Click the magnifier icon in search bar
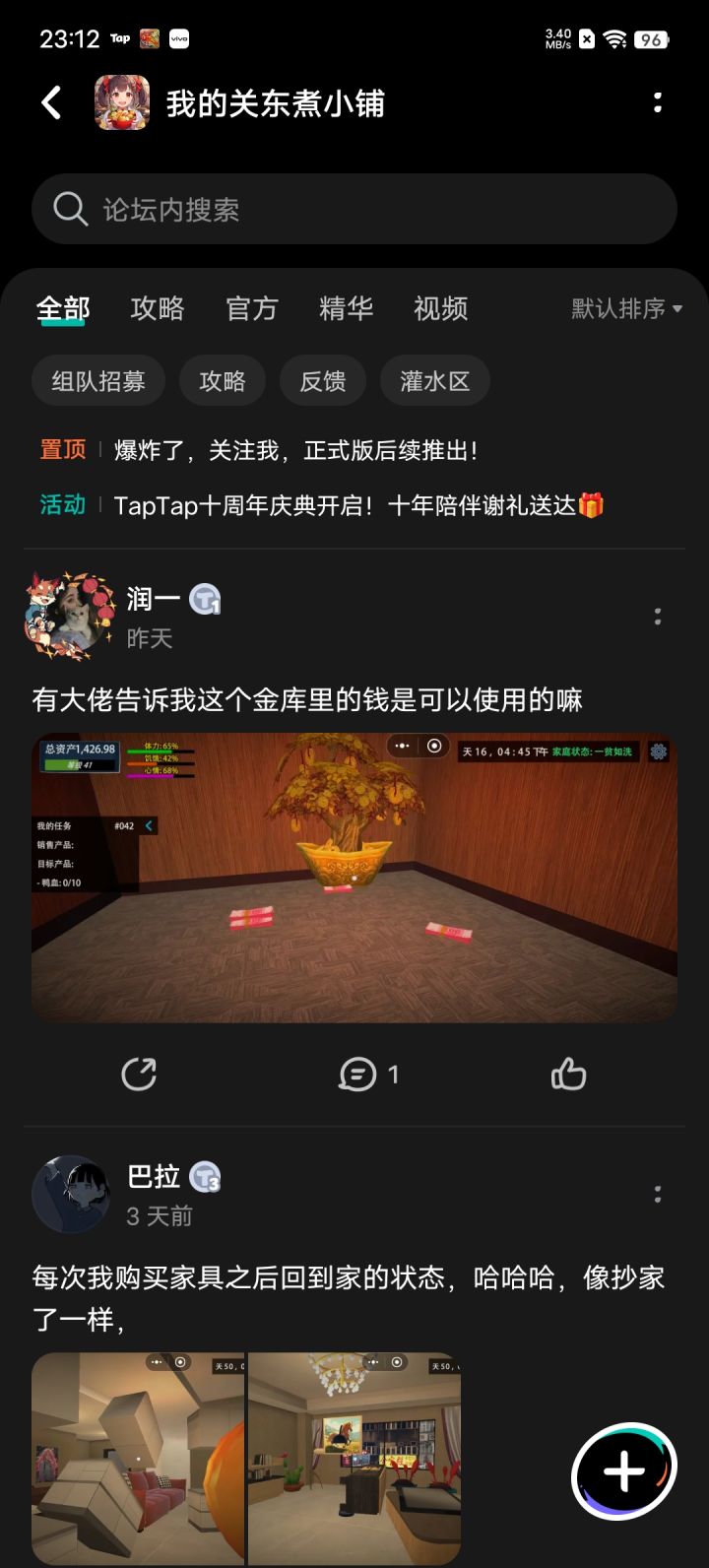 [69, 209]
